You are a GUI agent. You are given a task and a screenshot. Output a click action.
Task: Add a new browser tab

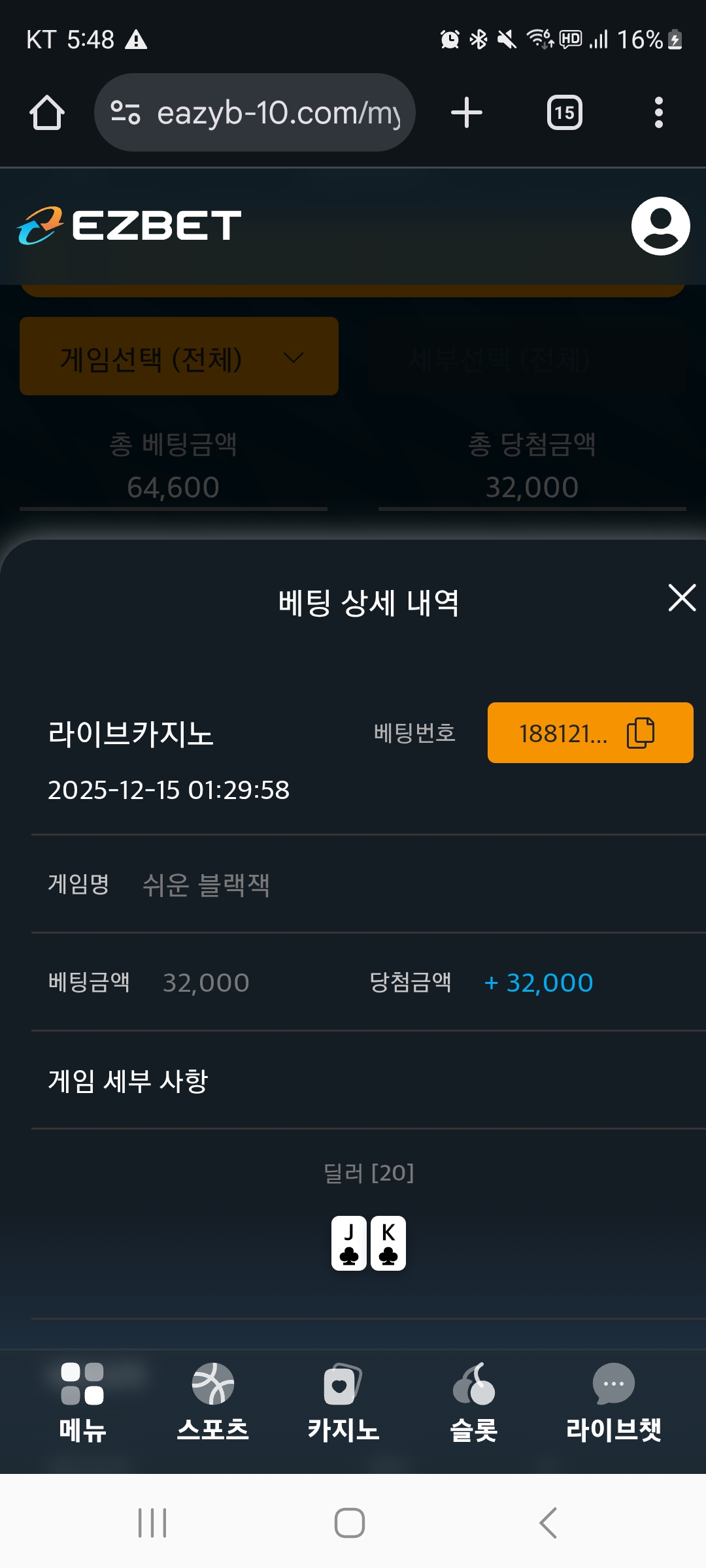(x=467, y=113)
